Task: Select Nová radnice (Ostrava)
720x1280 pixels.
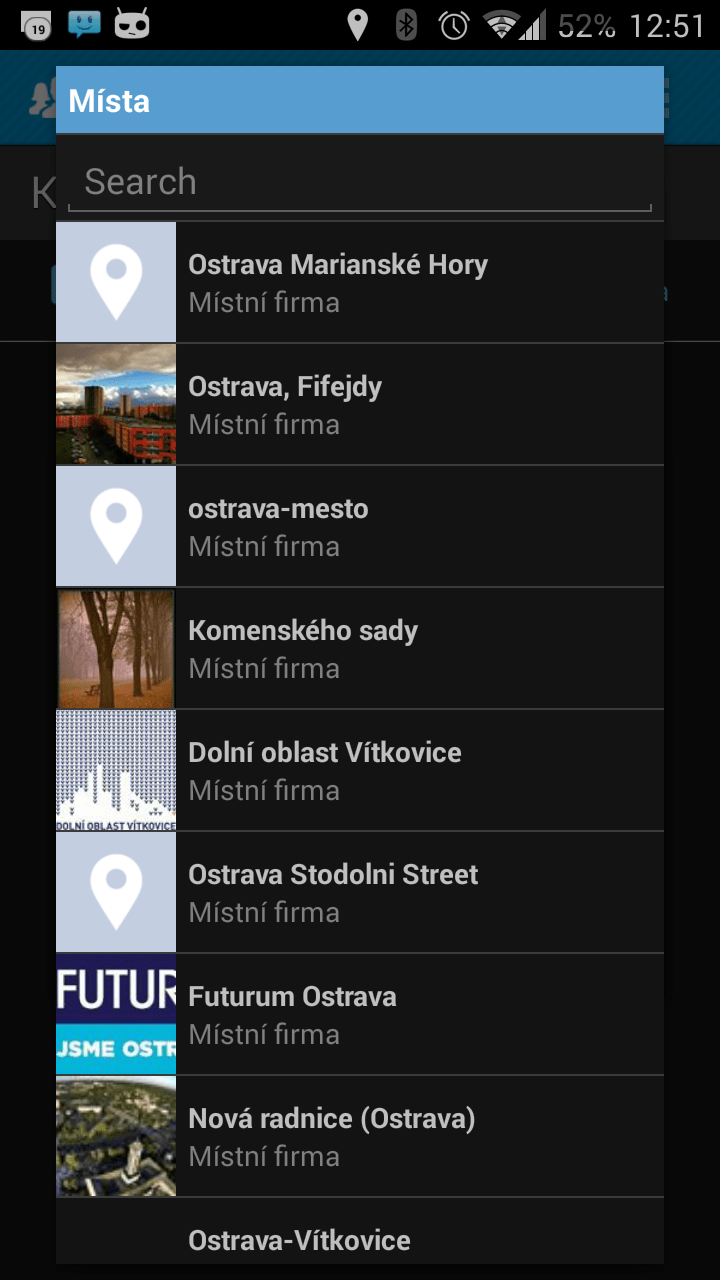Action: (360, 1136)
